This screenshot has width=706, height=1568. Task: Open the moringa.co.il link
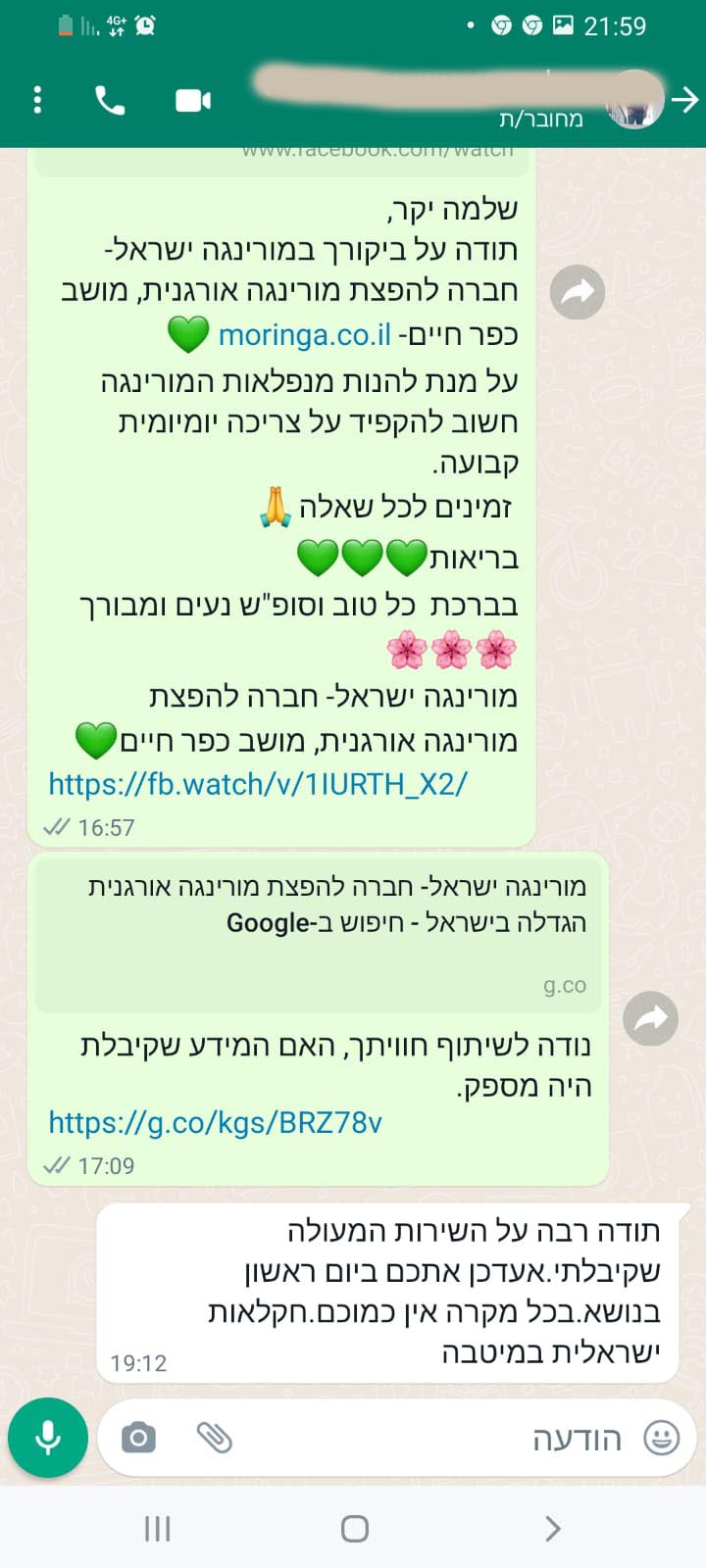click(x=305, y=335)
